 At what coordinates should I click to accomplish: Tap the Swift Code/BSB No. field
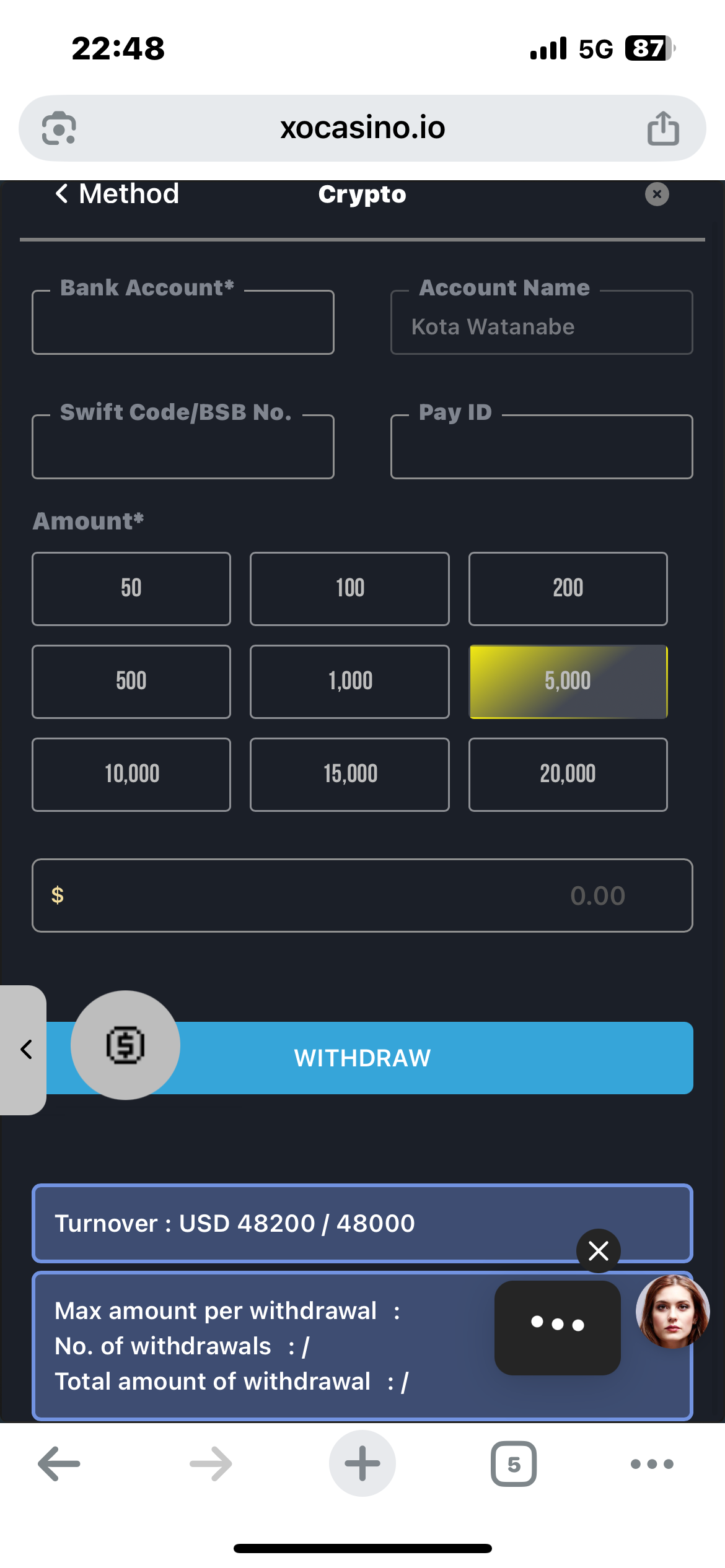click(x=183, y=448)
